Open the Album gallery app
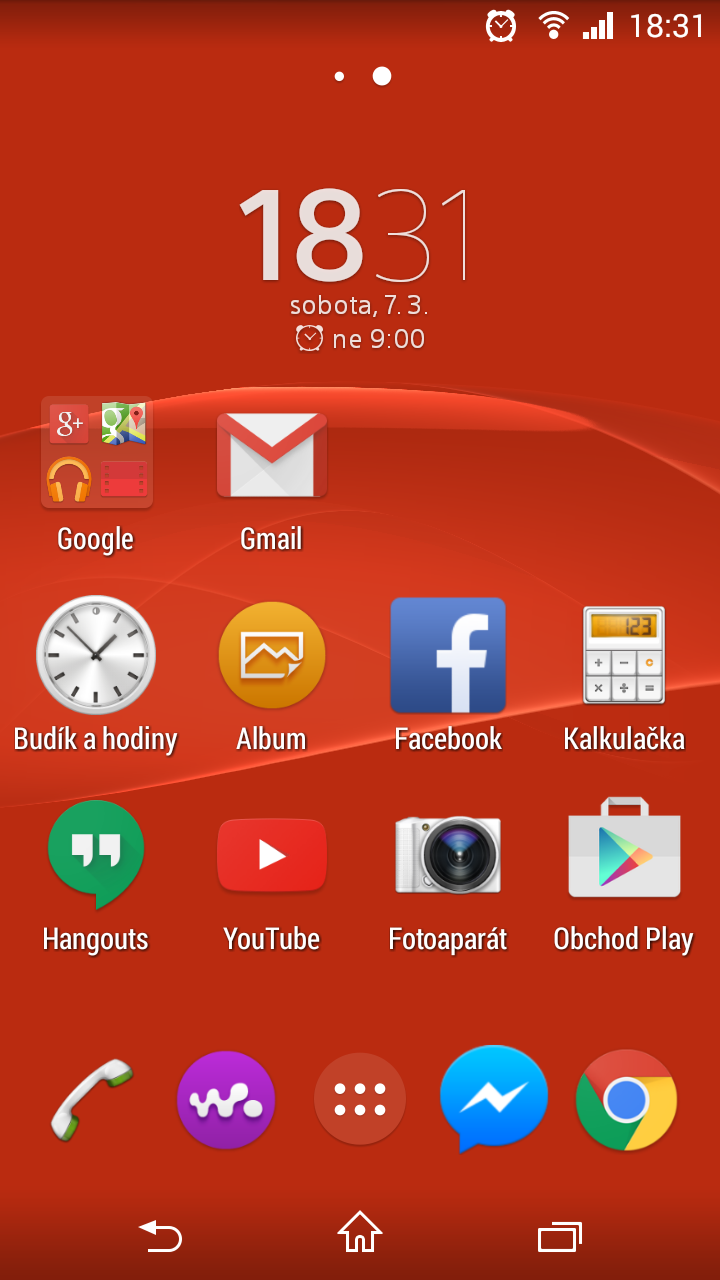The height and width of the screenshot is (1280, 720). tap(271, 655)
